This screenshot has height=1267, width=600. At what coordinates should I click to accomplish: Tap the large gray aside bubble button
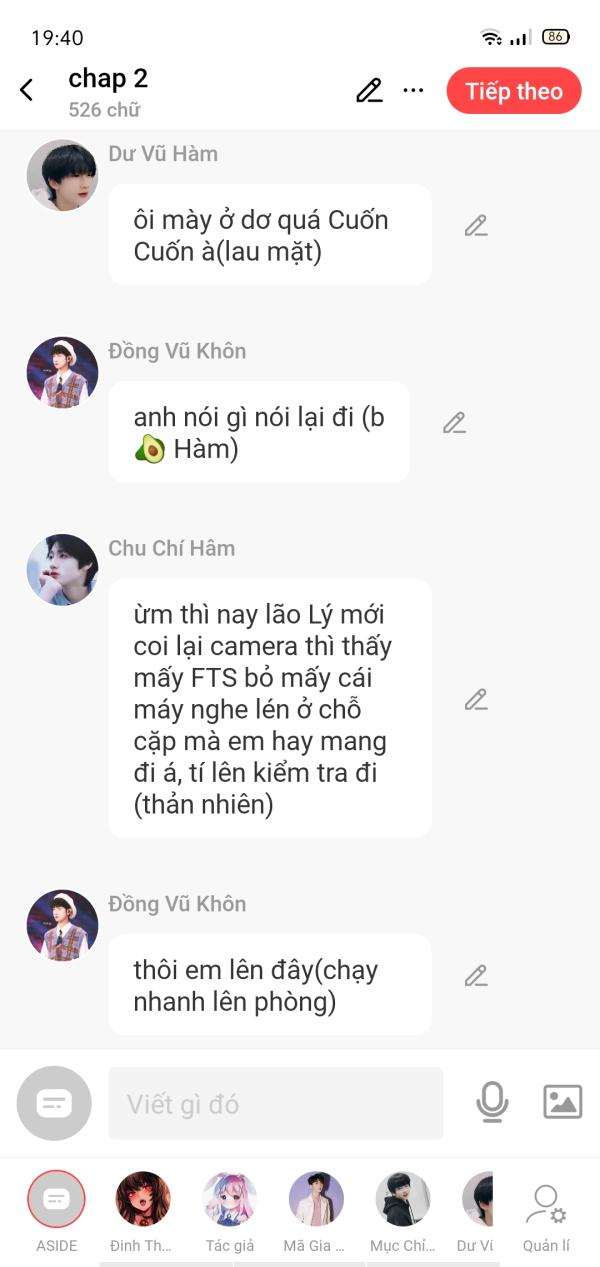tap(54, 1104)
